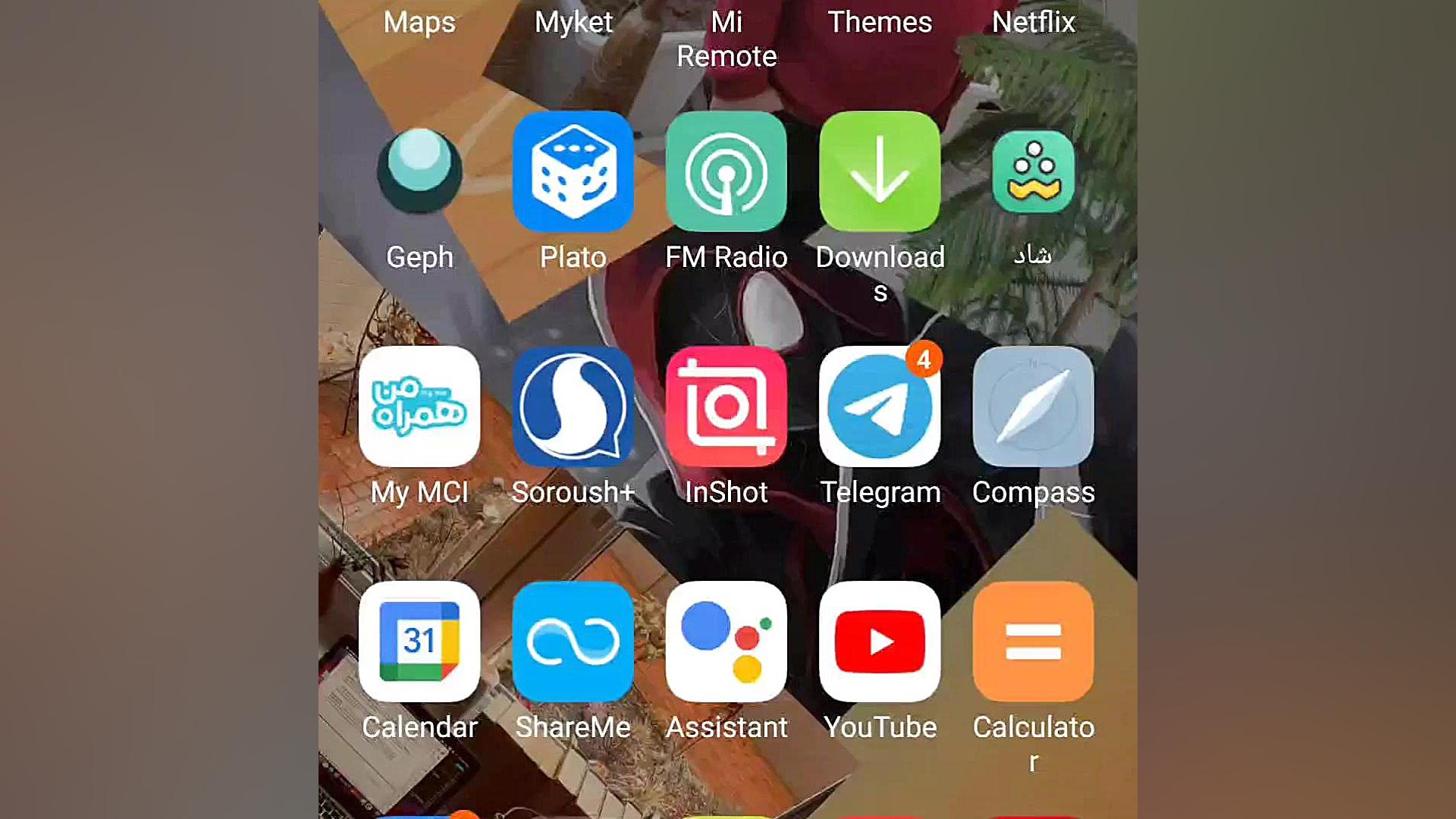
Task: Open Google Calendar
Action: pyautogui.click(x=419, y=642)
